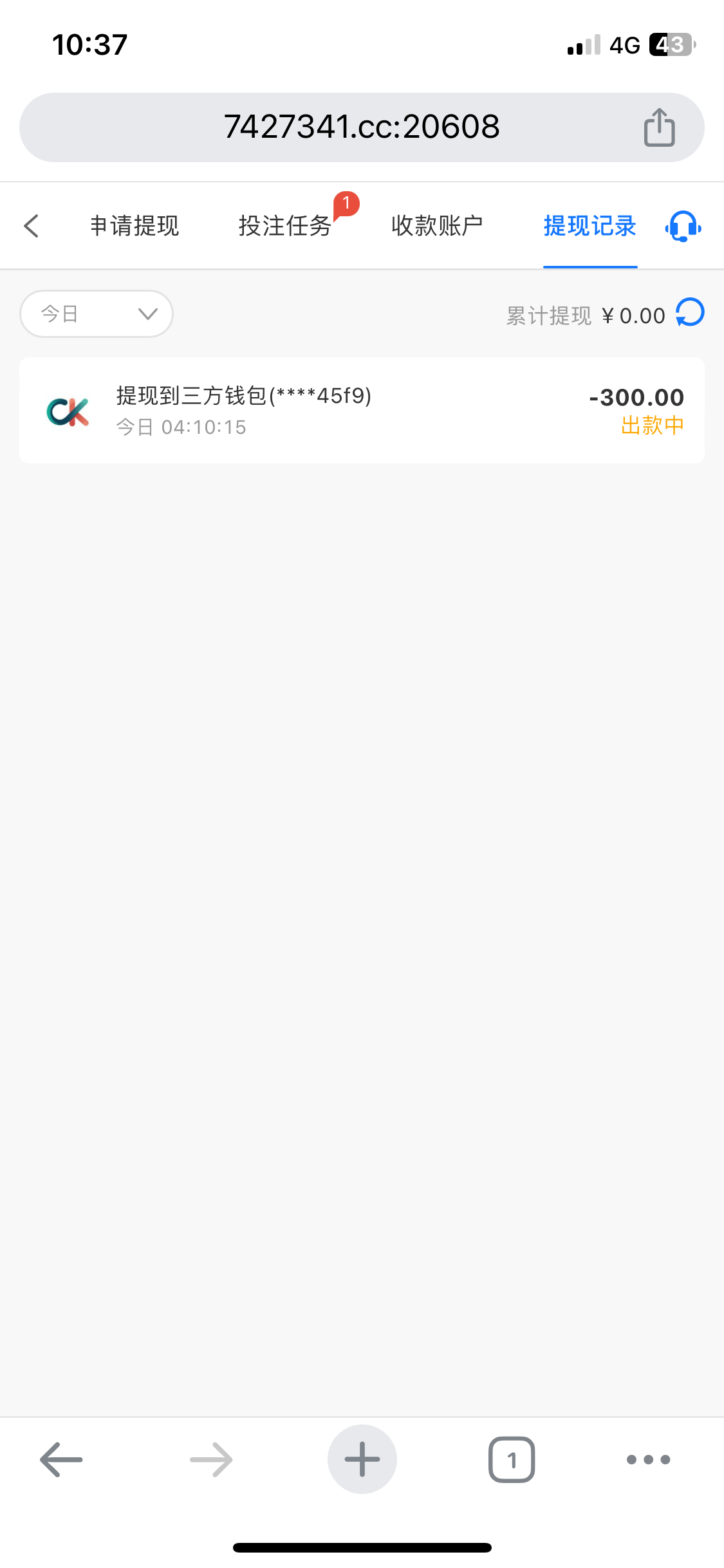Open the 投注任务 tab
724x1568 pixels.
284,226
